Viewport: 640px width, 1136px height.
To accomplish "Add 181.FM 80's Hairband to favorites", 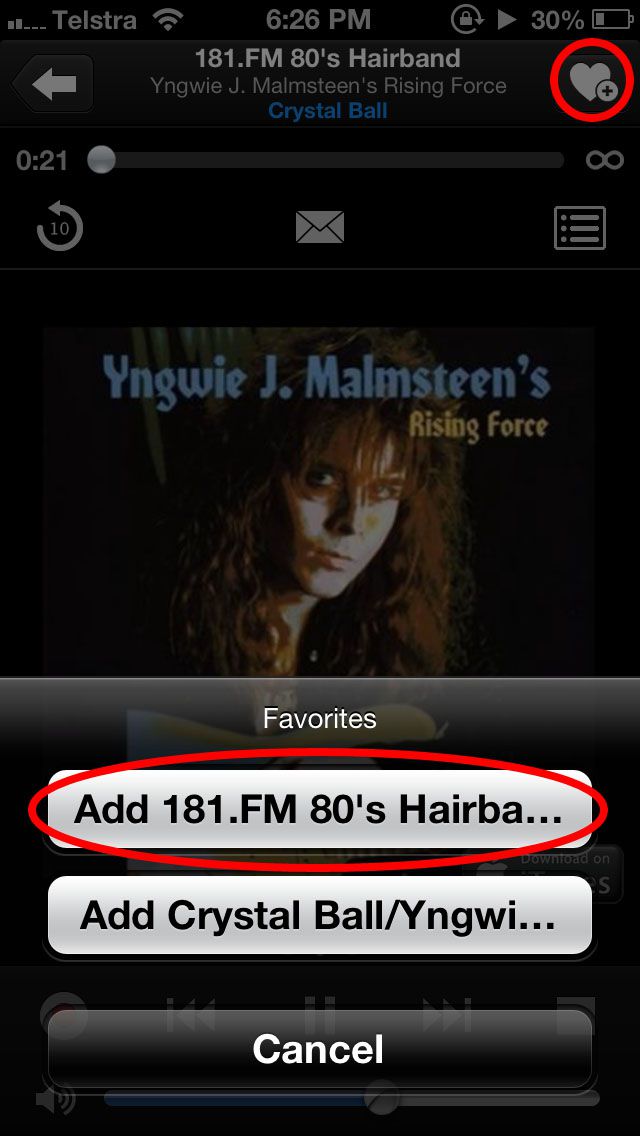I will coord(320,809).
